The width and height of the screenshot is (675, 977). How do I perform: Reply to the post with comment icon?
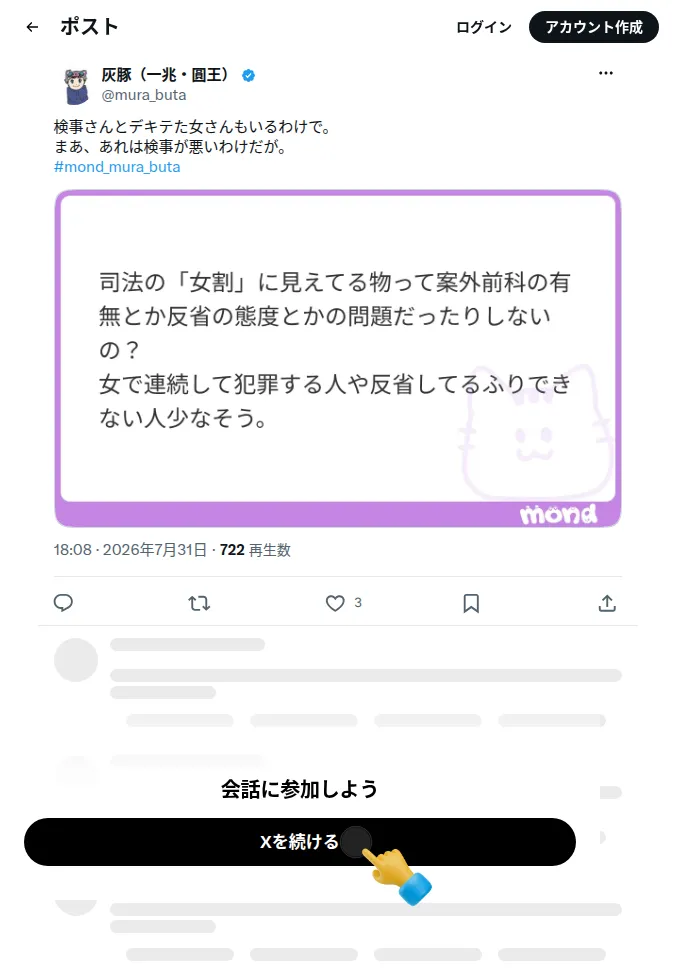(64, 603)
